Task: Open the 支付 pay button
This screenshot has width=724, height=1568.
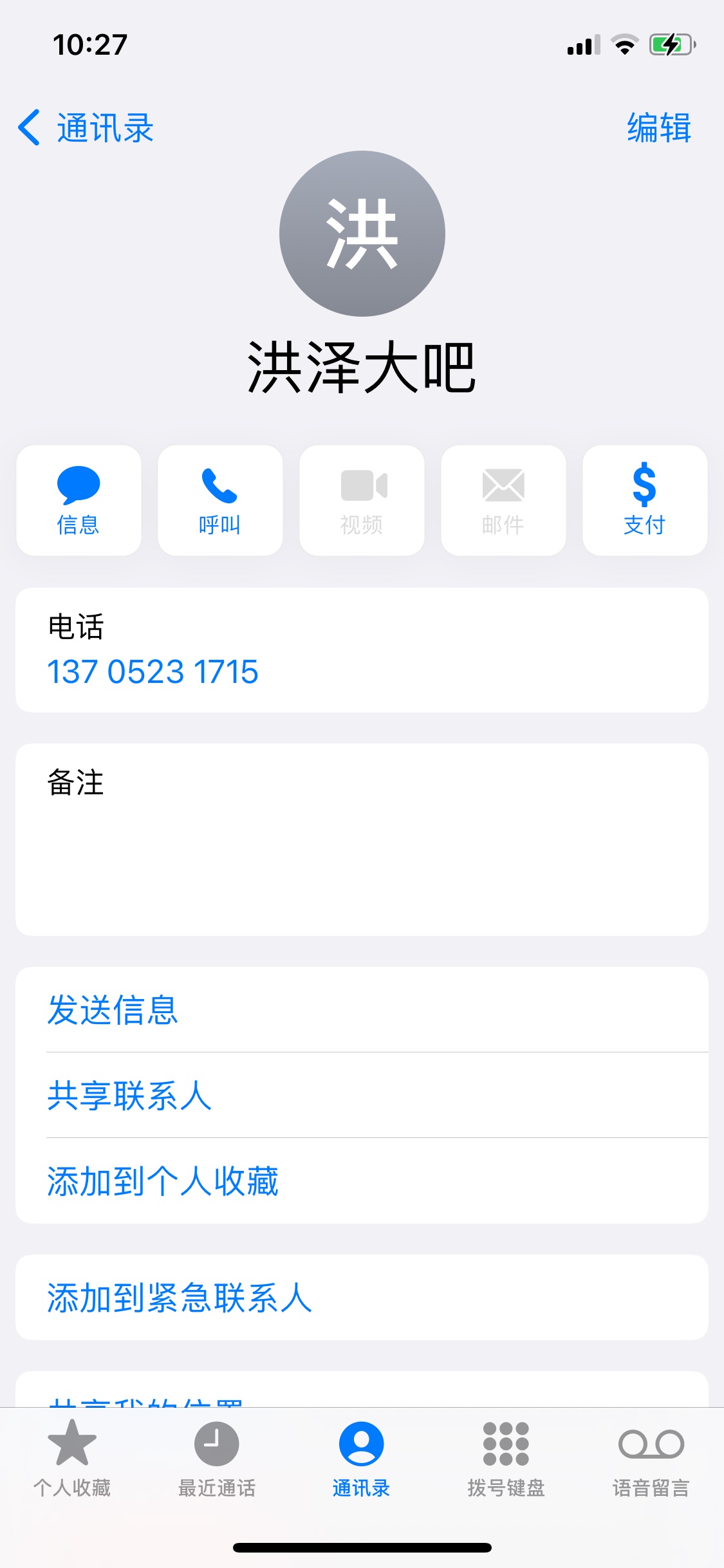Action: [x=645, y=500]
